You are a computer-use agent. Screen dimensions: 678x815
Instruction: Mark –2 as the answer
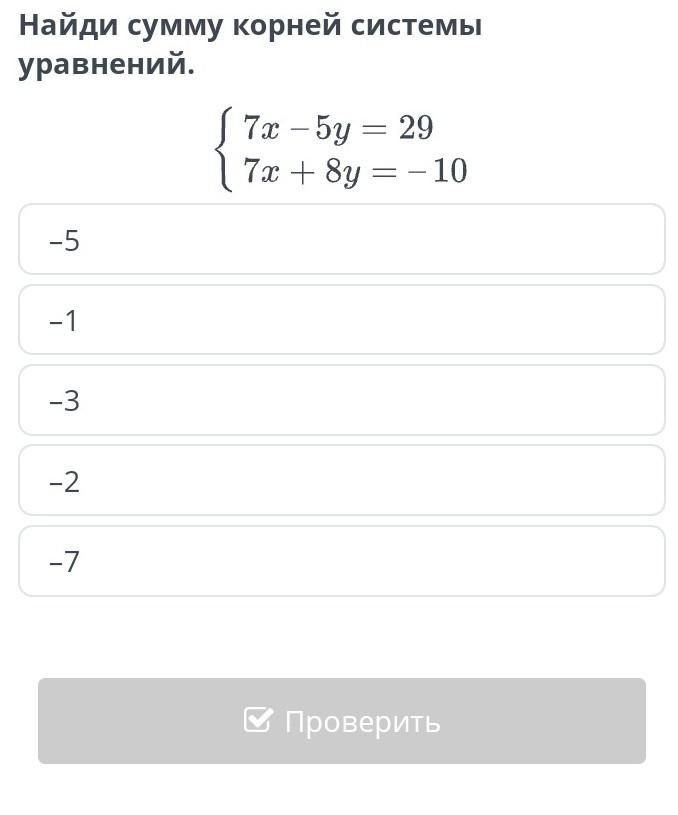pos(342,480)
